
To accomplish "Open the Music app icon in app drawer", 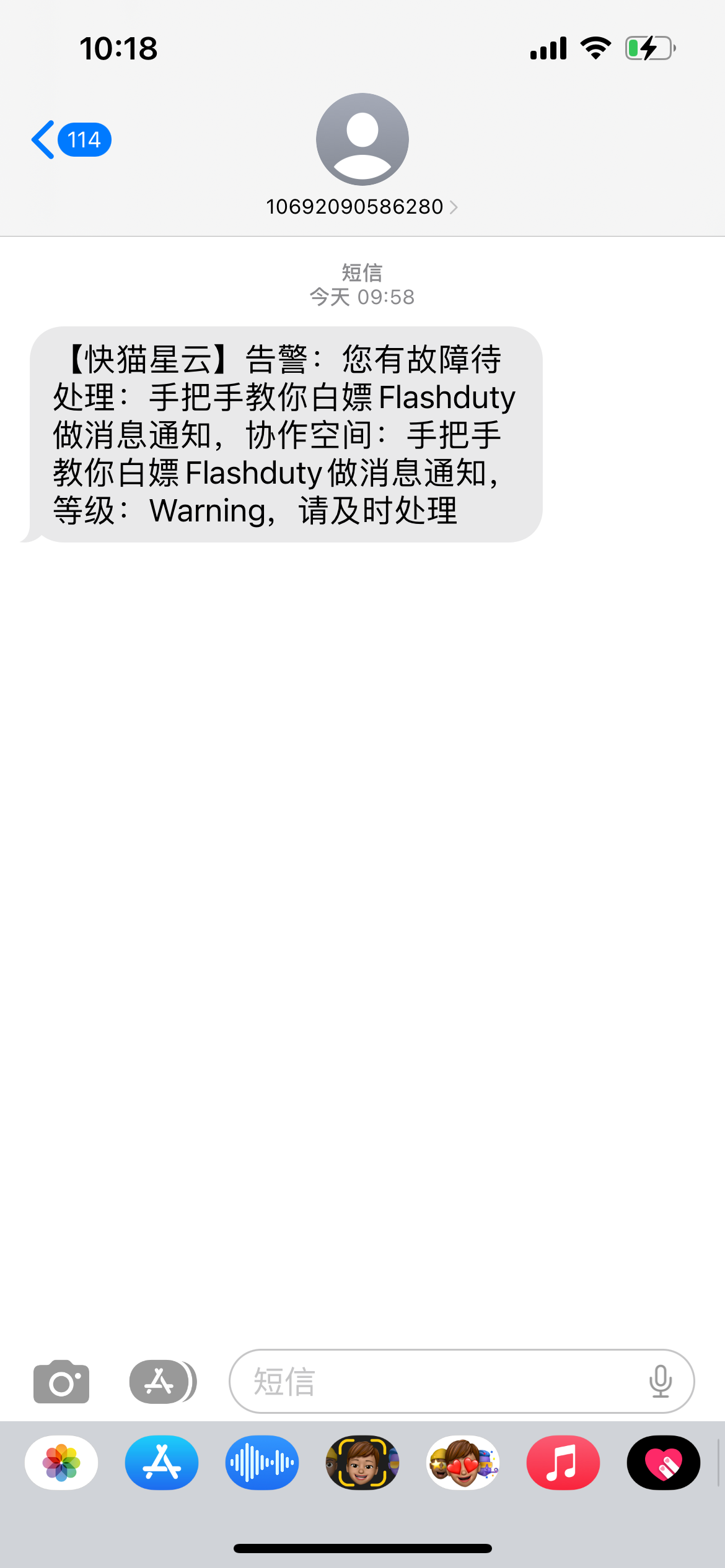I will tap(563, 1462).
